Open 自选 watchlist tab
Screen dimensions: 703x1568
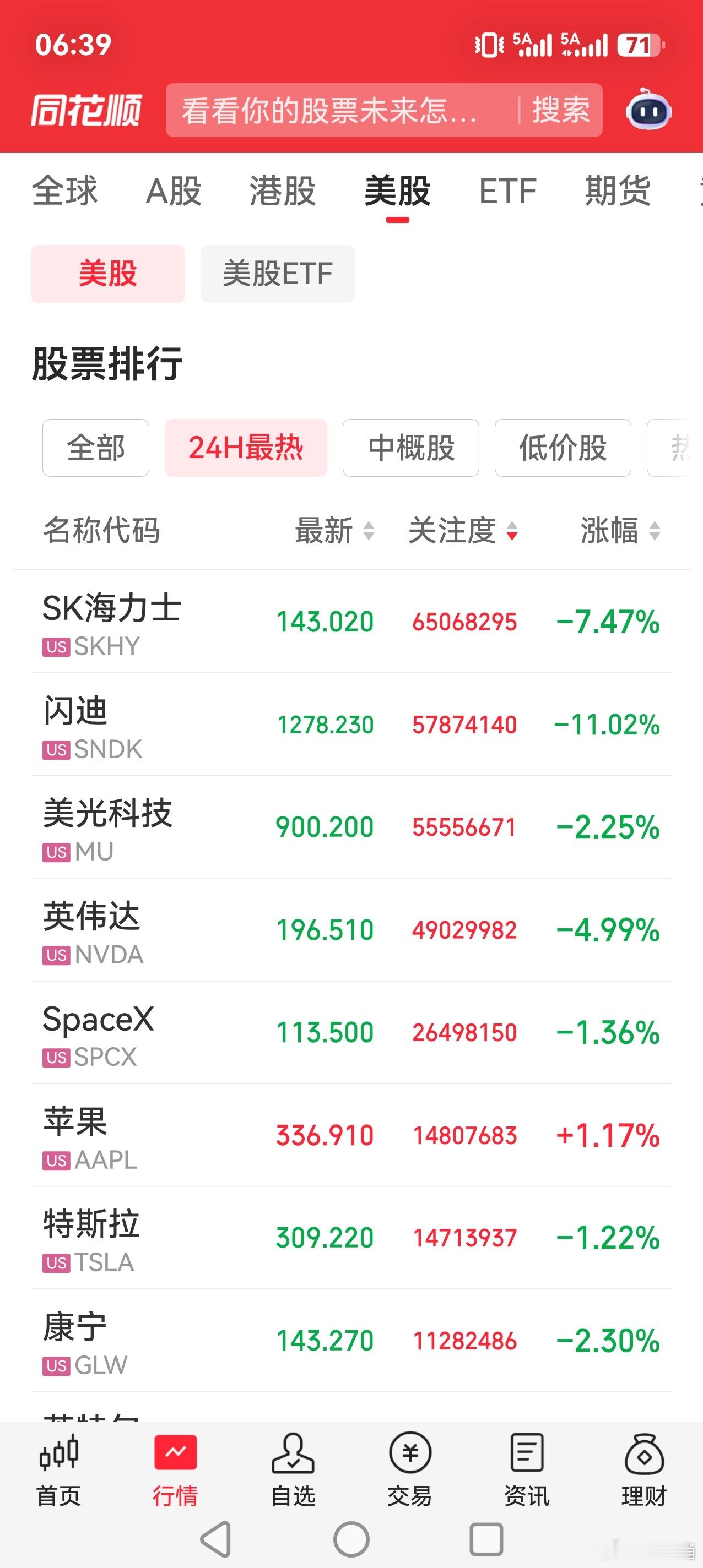click(x=293, y=1469)
